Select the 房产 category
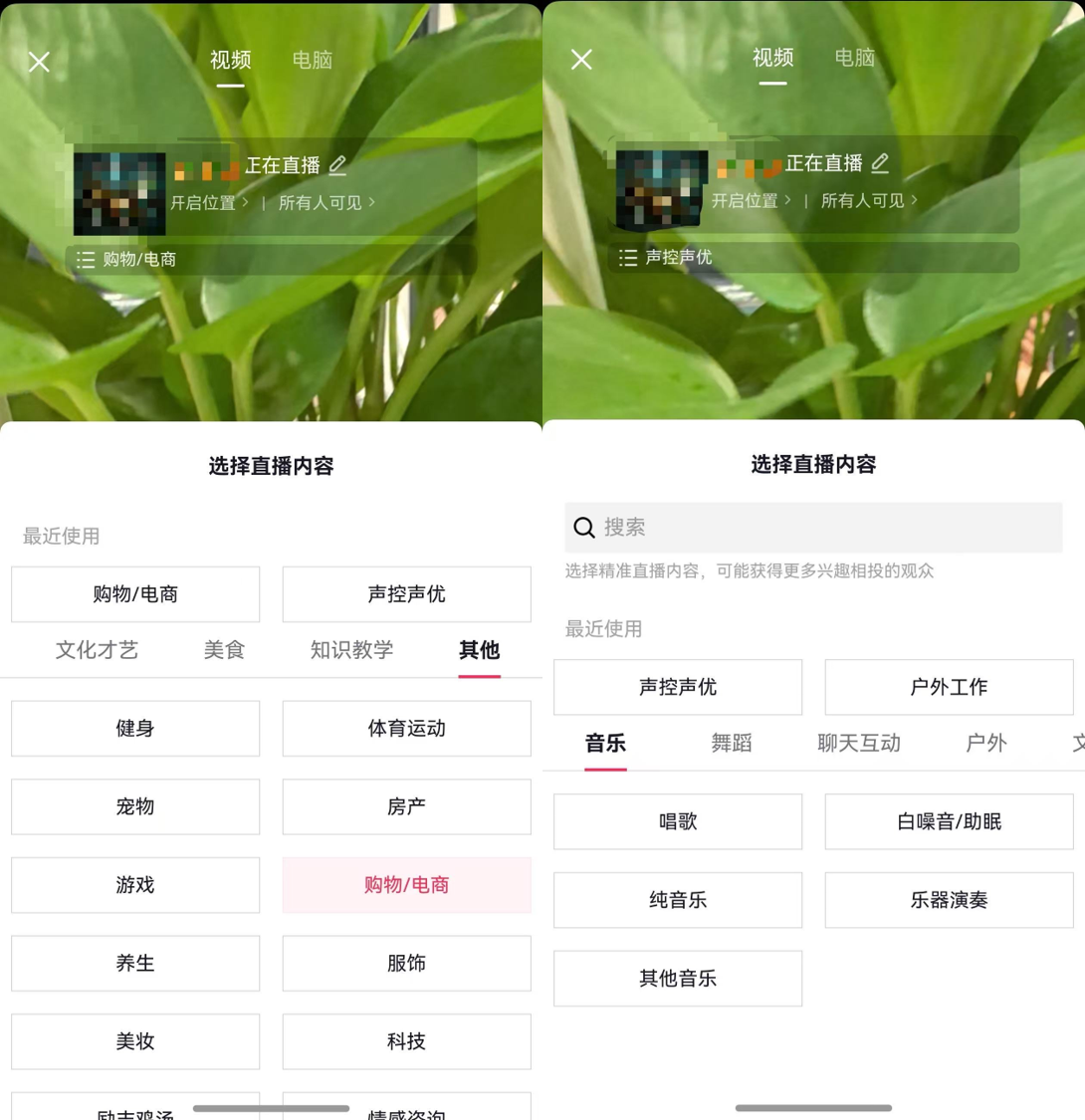This screenshot has width=1085, height=1120. pos(406,806)
